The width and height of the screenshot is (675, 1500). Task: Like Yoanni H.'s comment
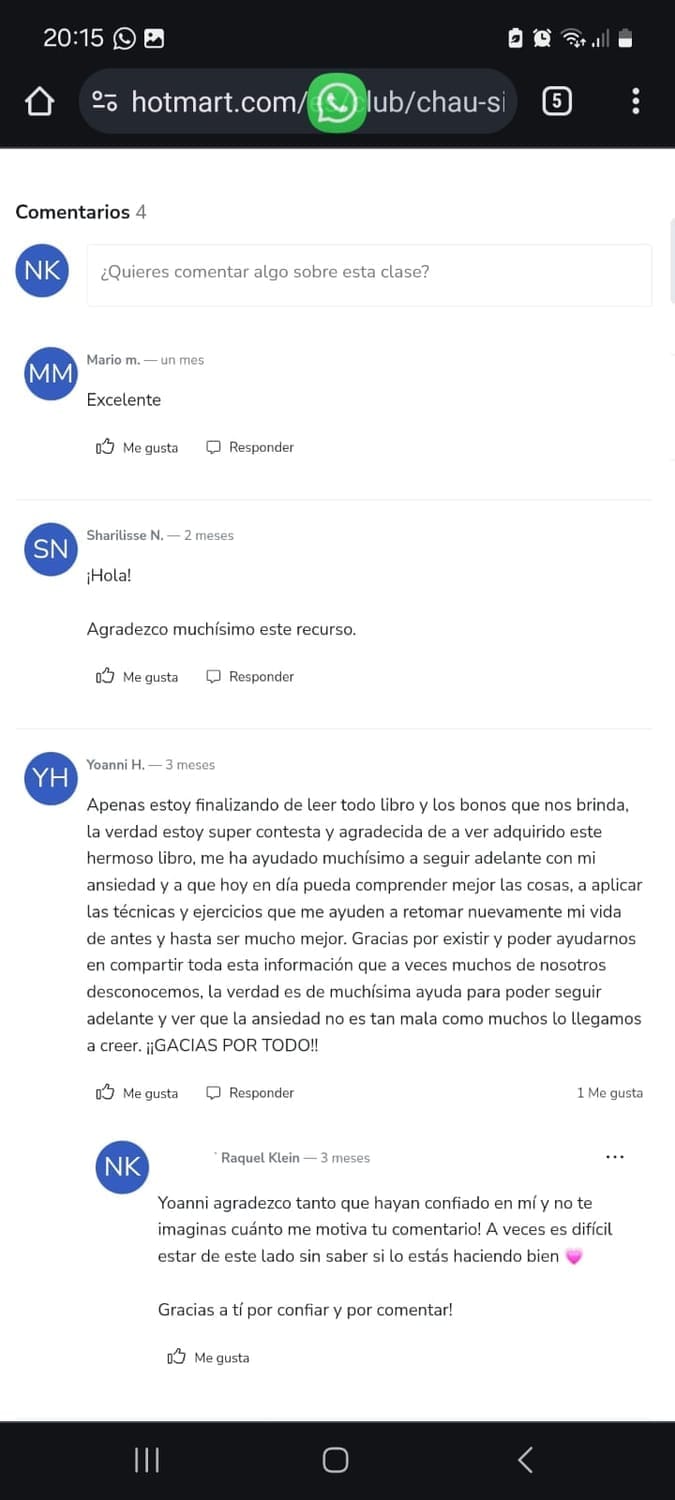pyautogui.click(x=137, y=1093)
